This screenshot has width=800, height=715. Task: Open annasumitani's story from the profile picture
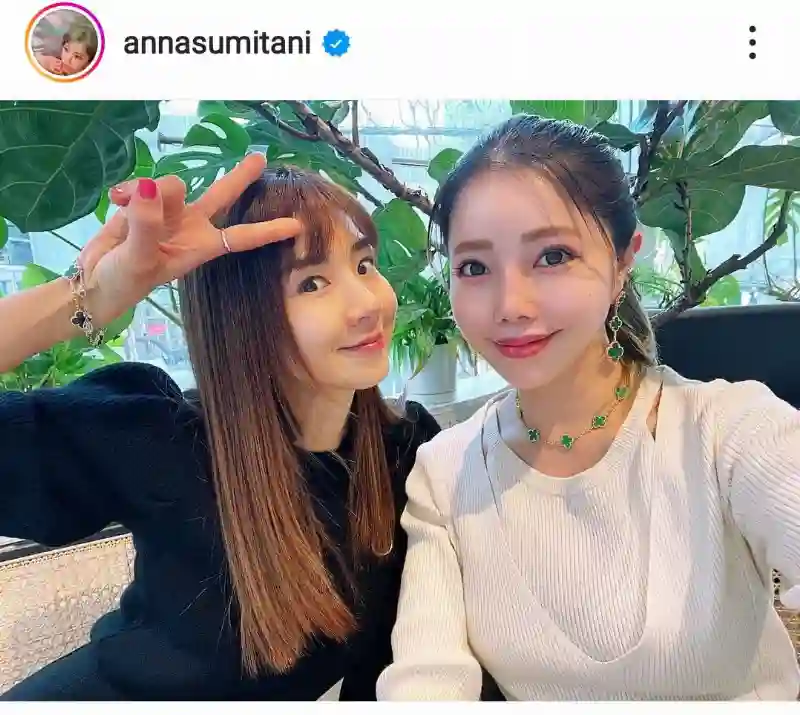[64, 42]
